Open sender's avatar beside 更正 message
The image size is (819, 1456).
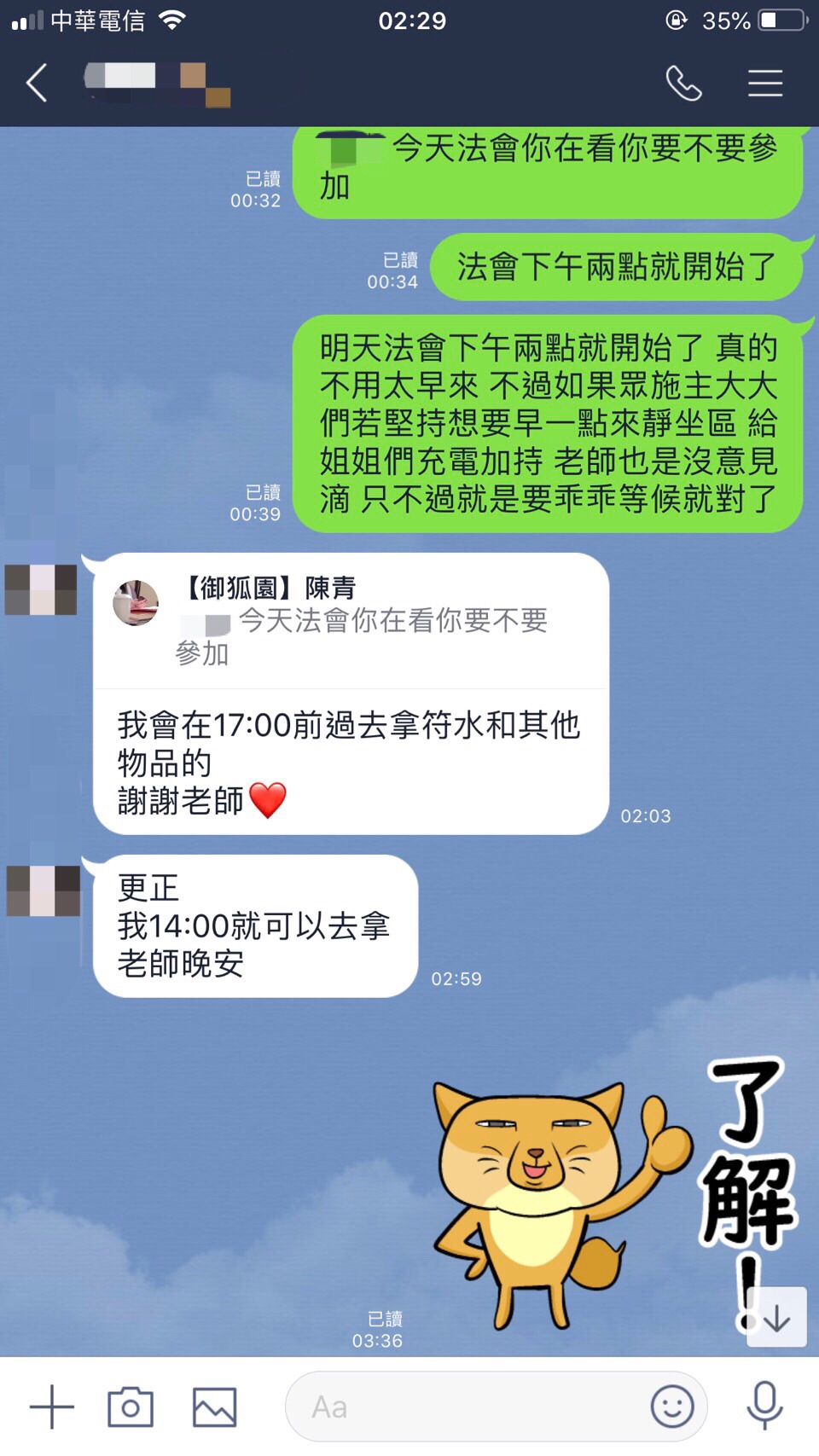43,890
